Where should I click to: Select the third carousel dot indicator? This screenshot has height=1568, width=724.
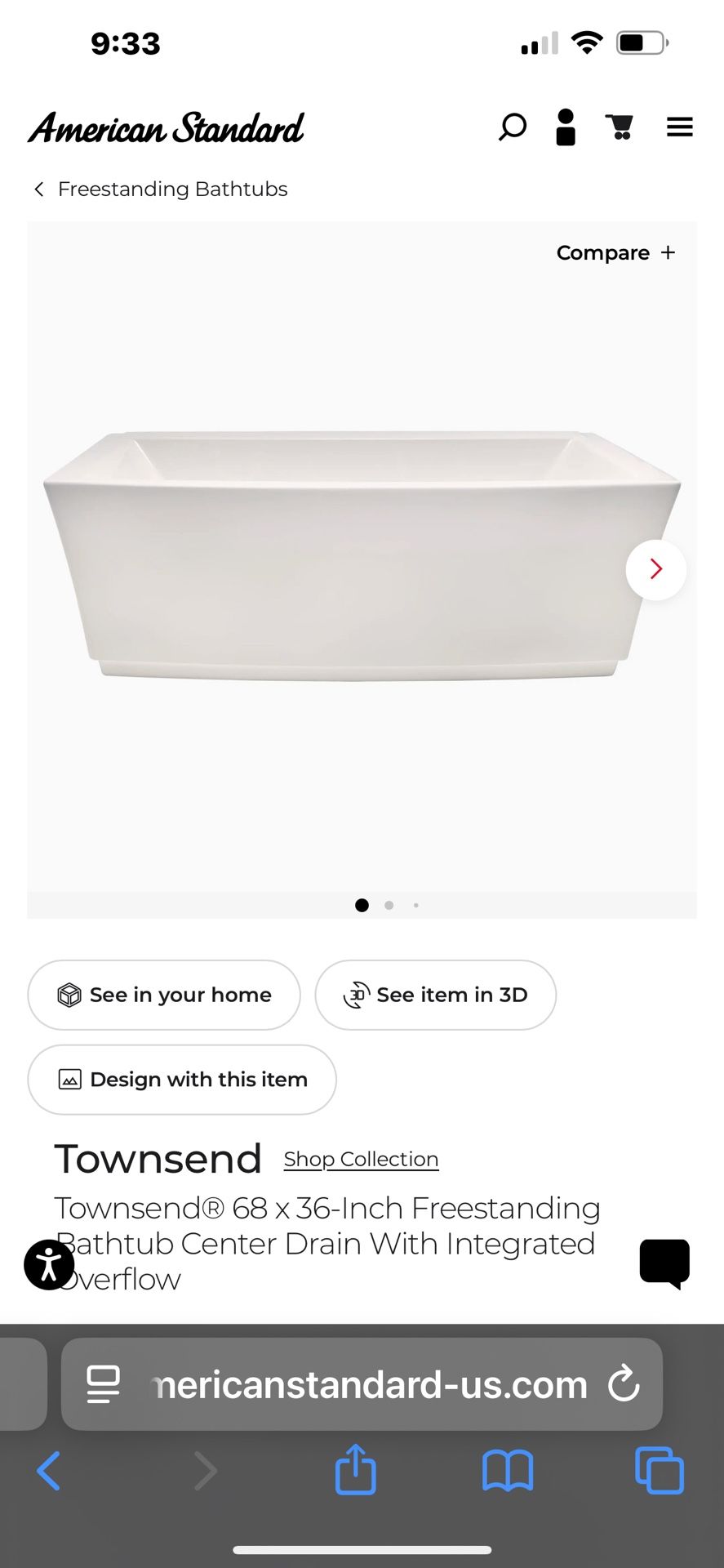[416, 905]
